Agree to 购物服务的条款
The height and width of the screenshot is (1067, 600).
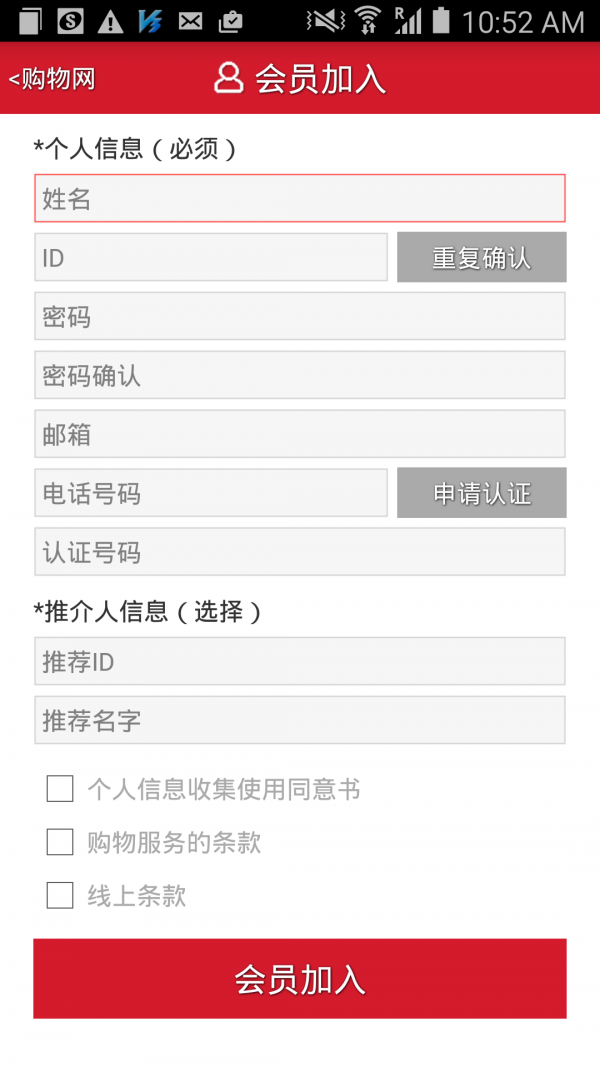60,842
